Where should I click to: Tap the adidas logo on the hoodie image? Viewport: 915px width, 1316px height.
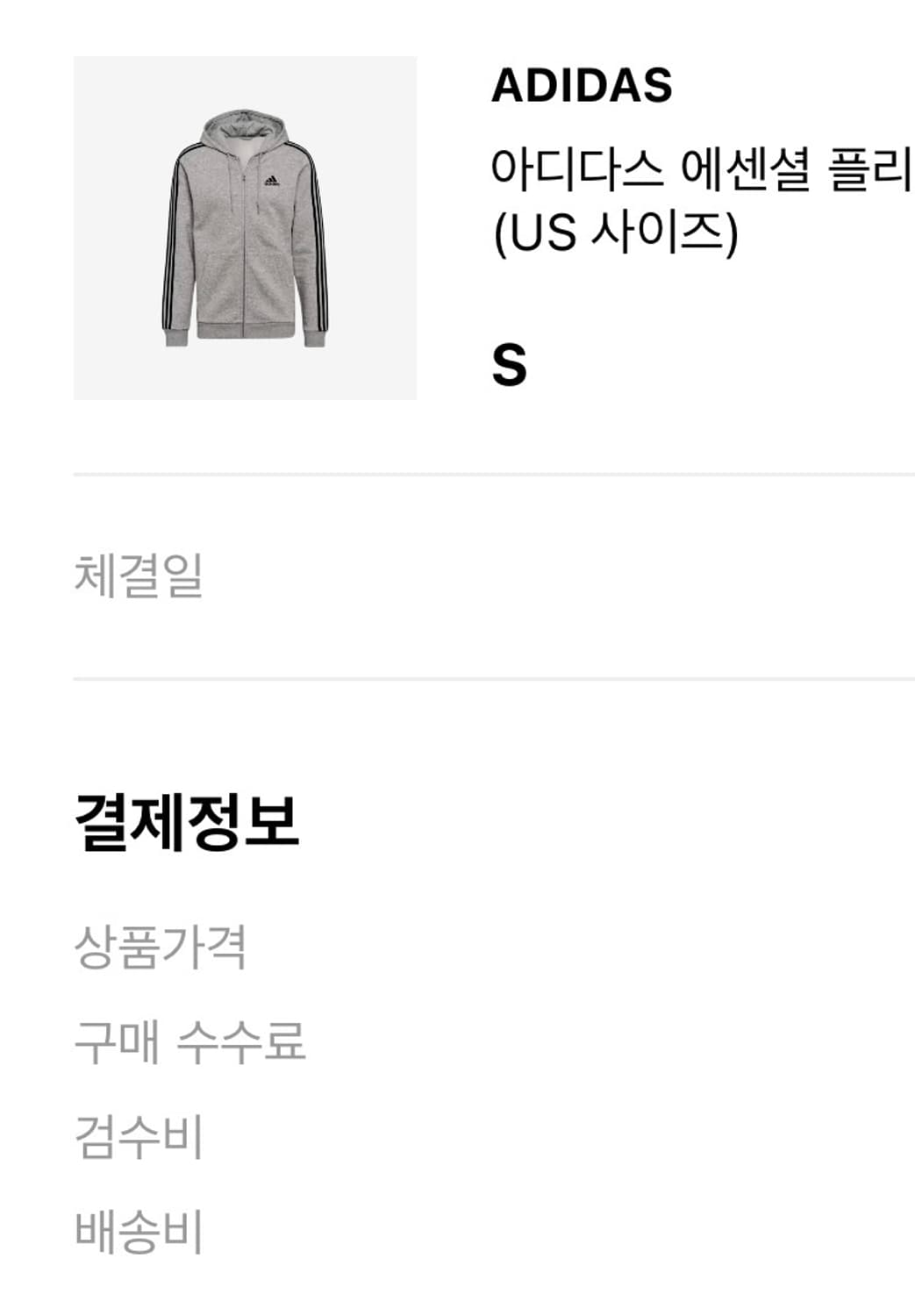(272, 182)
